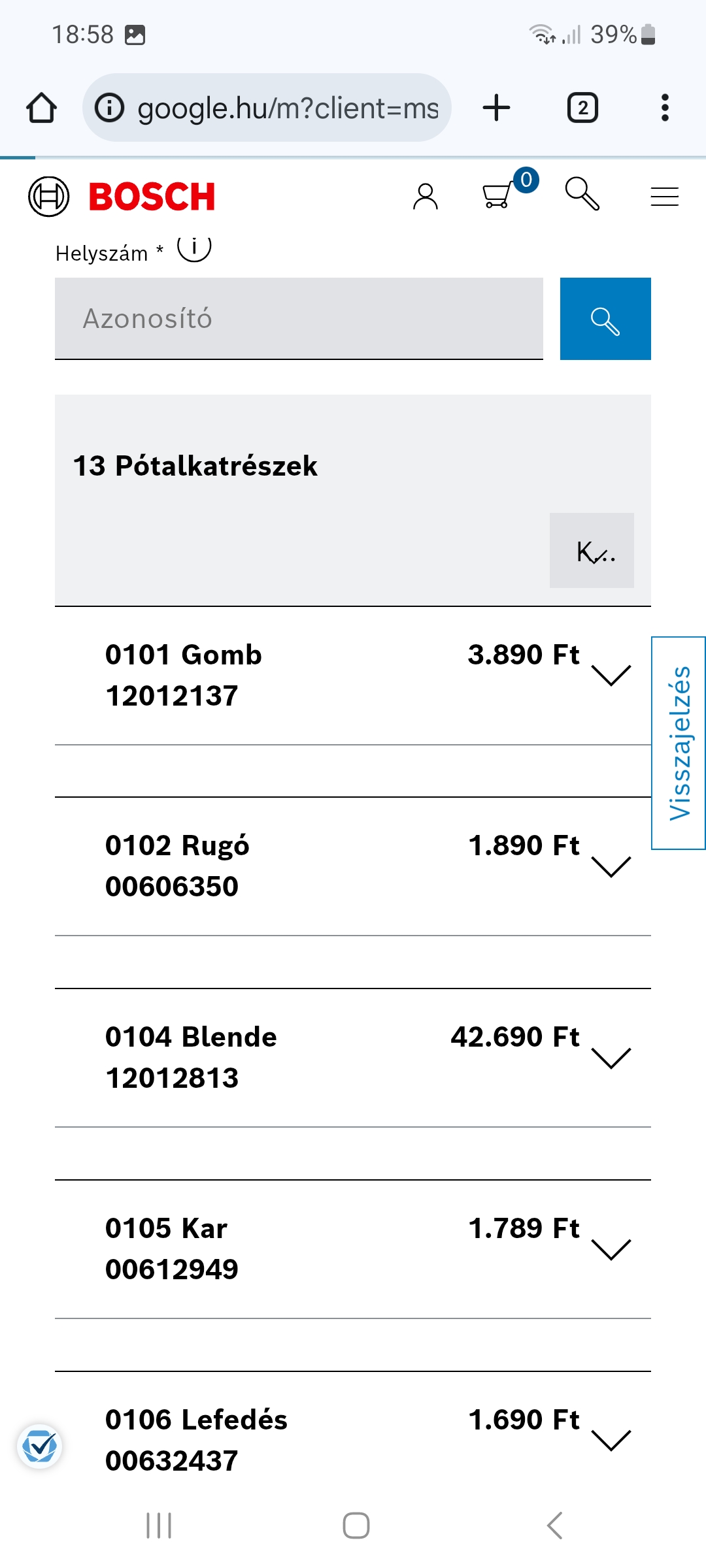Show info about Helyszám
Viewport: 706px width, 1568px height.
(x=194, y=249)
